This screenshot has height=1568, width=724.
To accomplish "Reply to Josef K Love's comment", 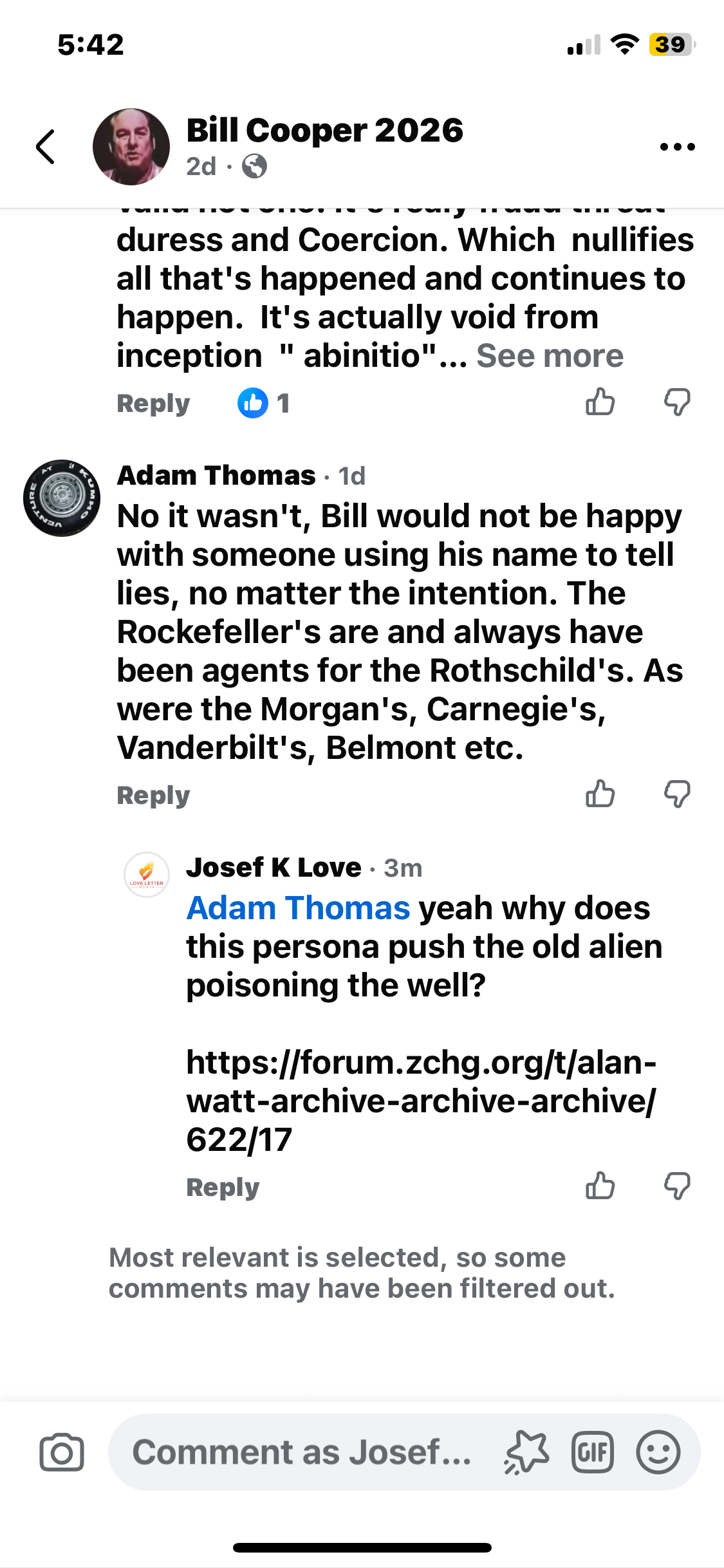I will pyautogui.click(x=223, y=1188).
